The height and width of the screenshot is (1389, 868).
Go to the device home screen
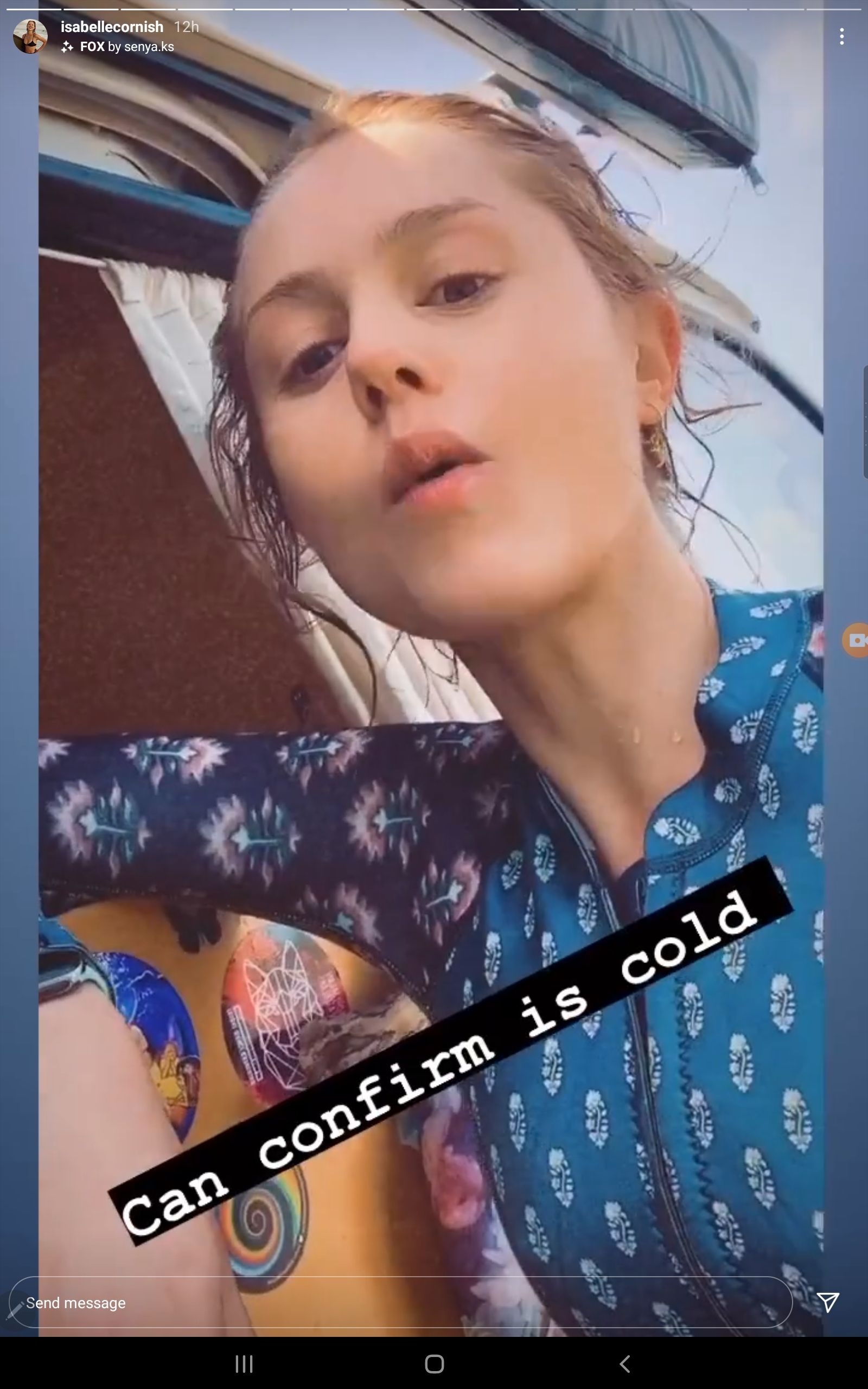click(434, 1363)
